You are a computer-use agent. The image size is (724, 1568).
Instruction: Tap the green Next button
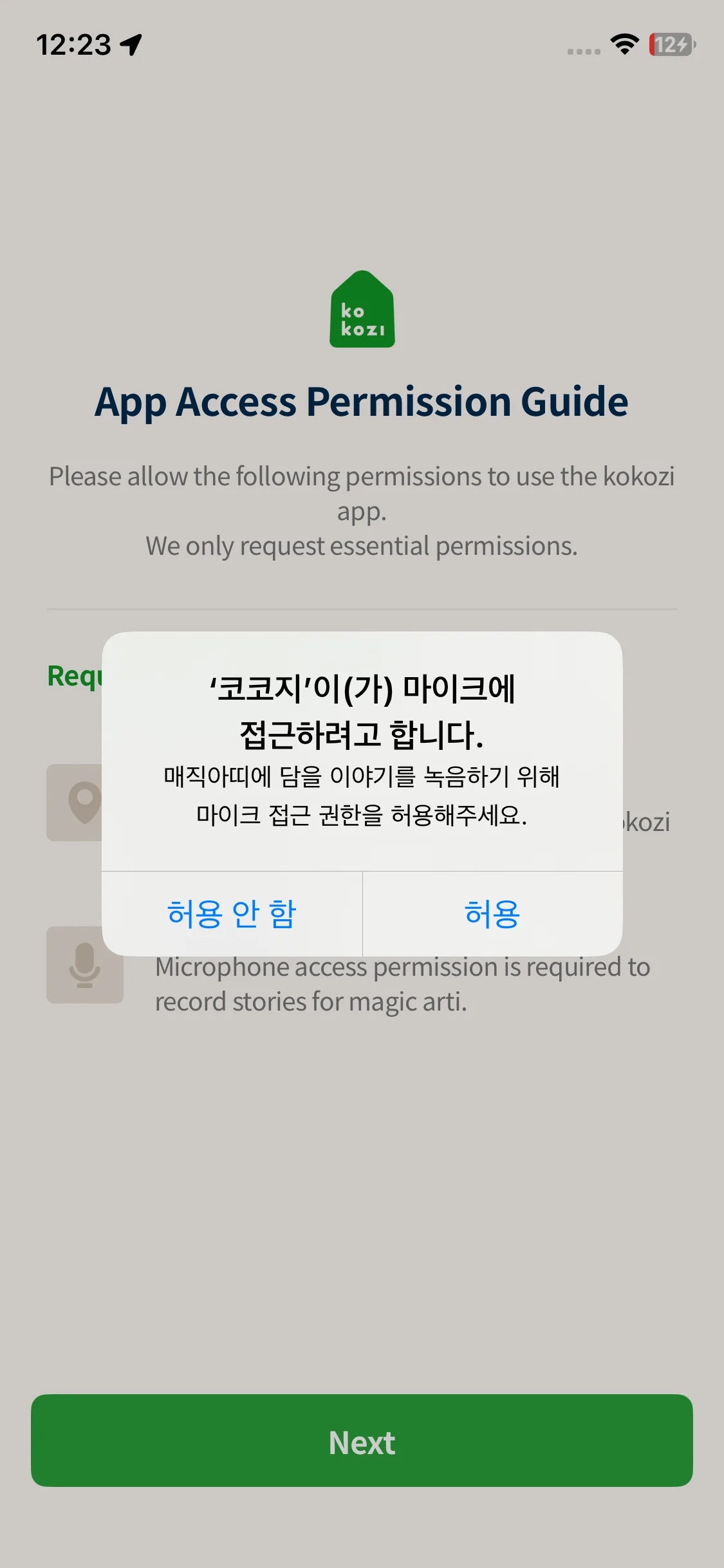tap(362, 1441)
